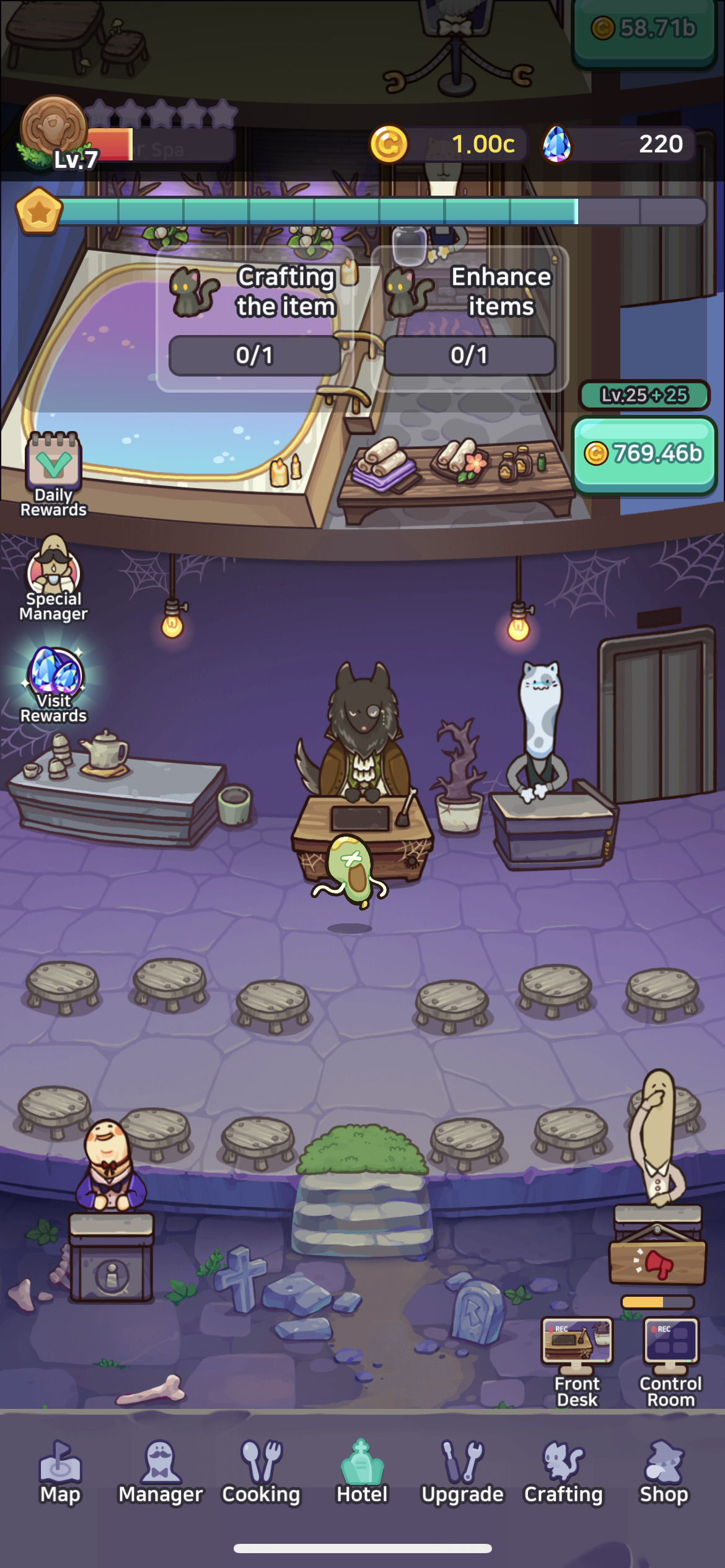Switch to the Manager tab
The image size is (725, 1568).
click(160, 1474)
